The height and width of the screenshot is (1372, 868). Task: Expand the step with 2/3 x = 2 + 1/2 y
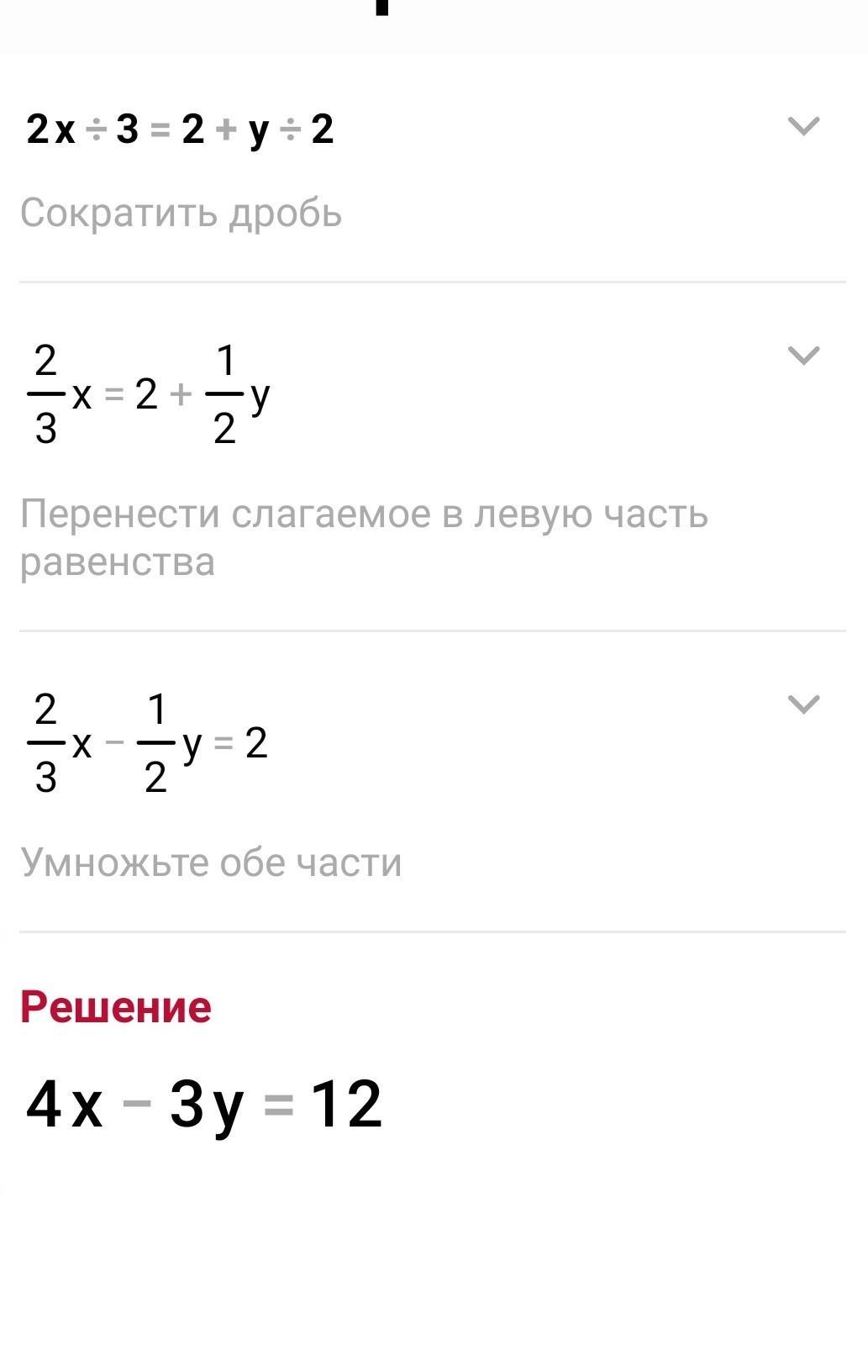tap(803, 356)
